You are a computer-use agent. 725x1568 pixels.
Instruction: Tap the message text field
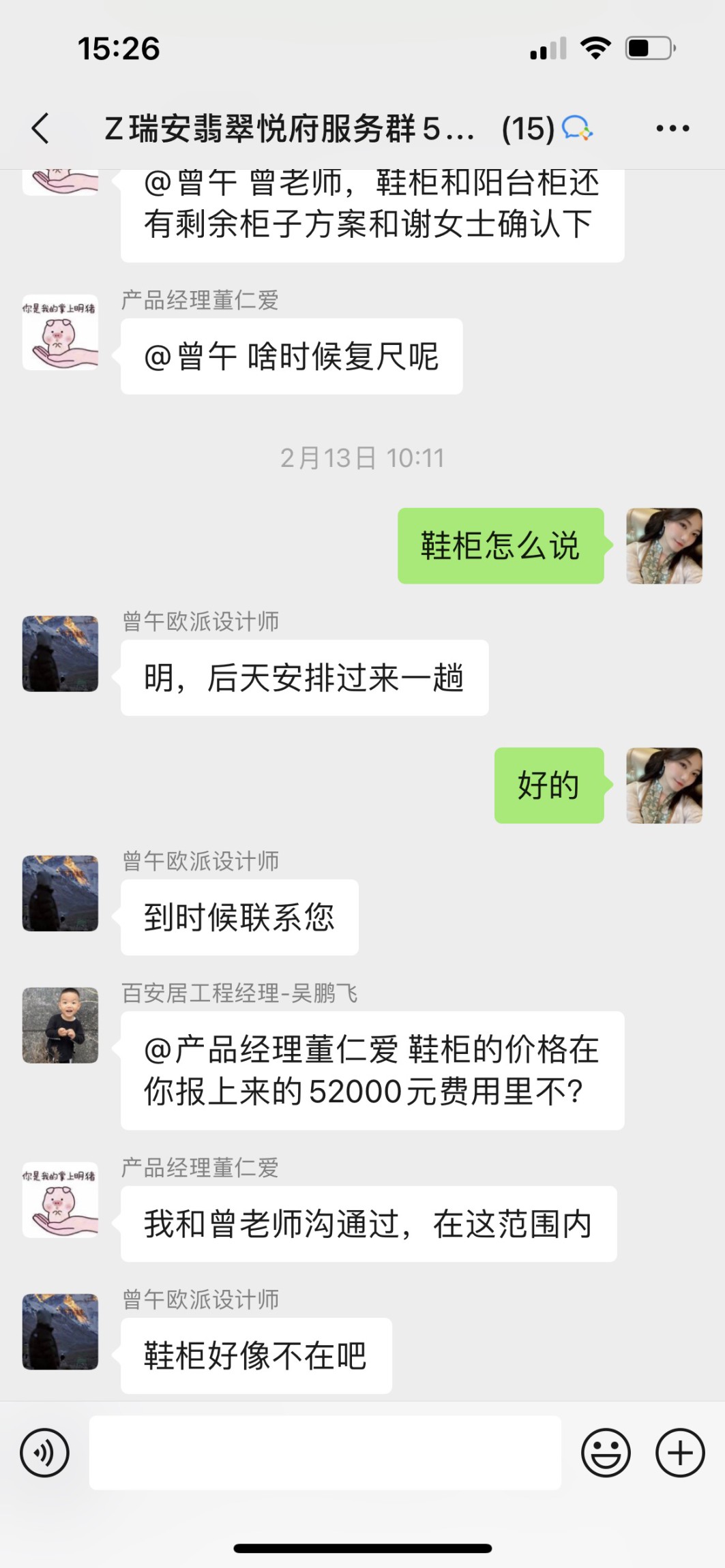click(x=325, y=1452)
